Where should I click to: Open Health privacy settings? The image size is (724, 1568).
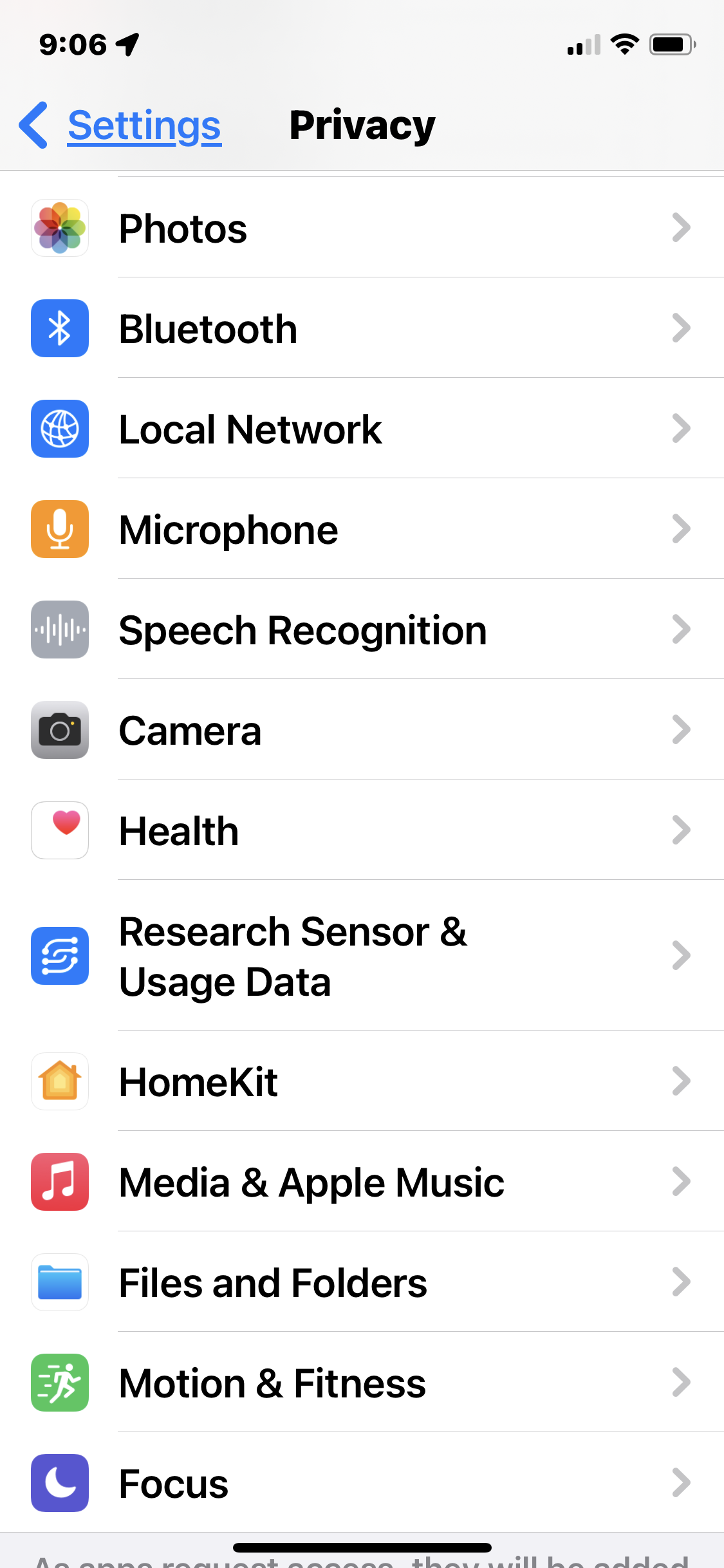click(x=362, y=831)
